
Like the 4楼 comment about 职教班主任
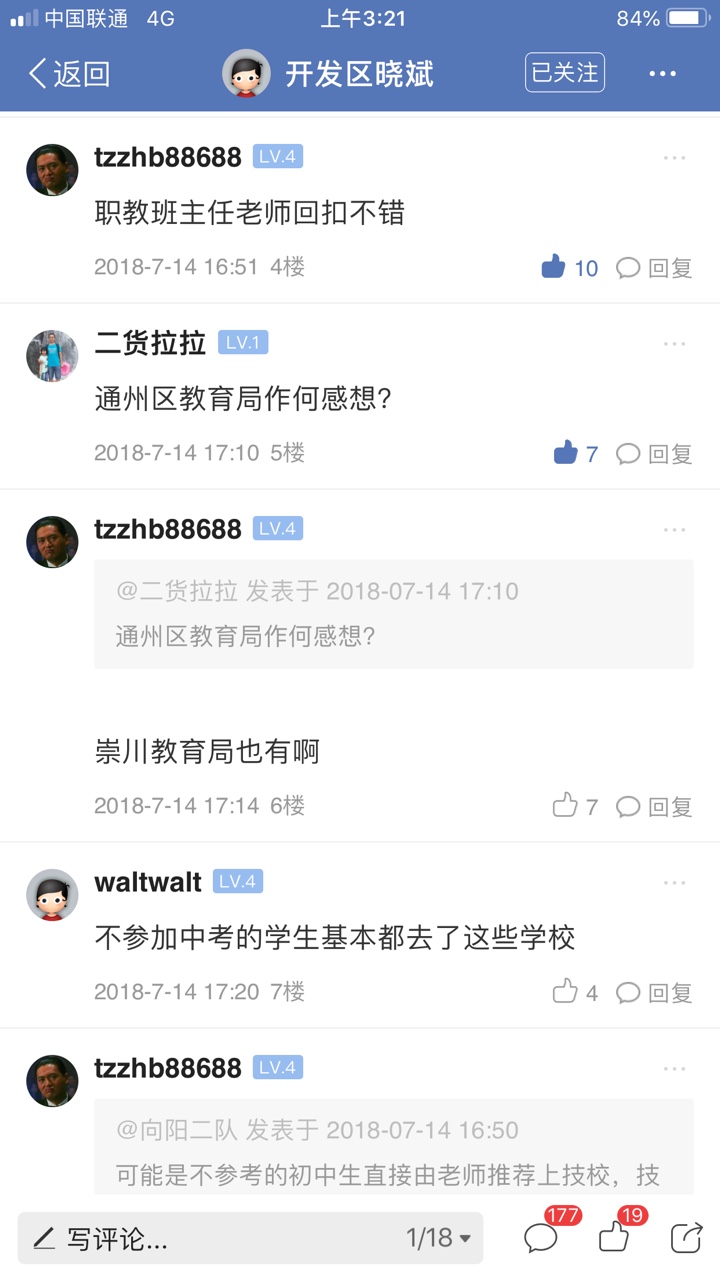click(568, 267)
